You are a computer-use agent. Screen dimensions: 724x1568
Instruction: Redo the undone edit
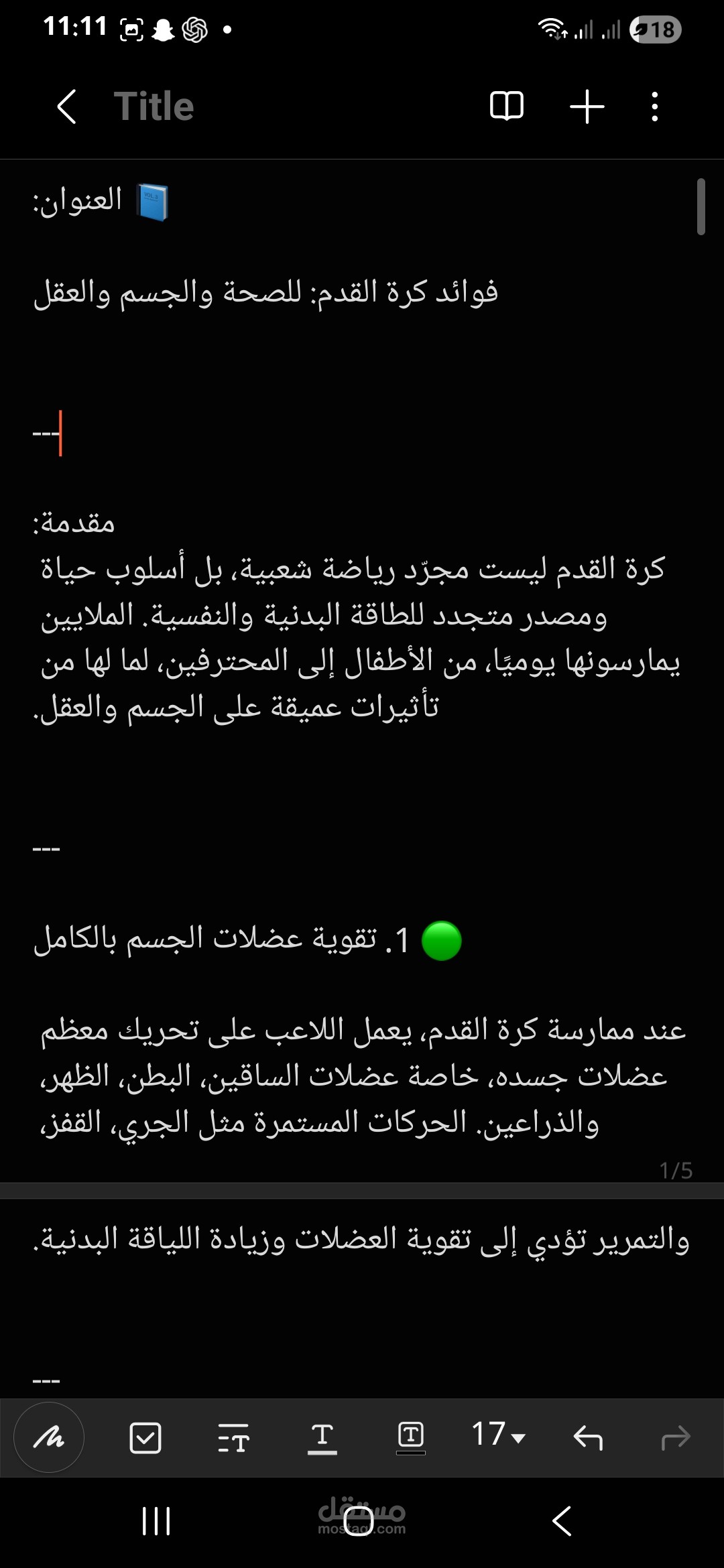tap(676, 1437)
